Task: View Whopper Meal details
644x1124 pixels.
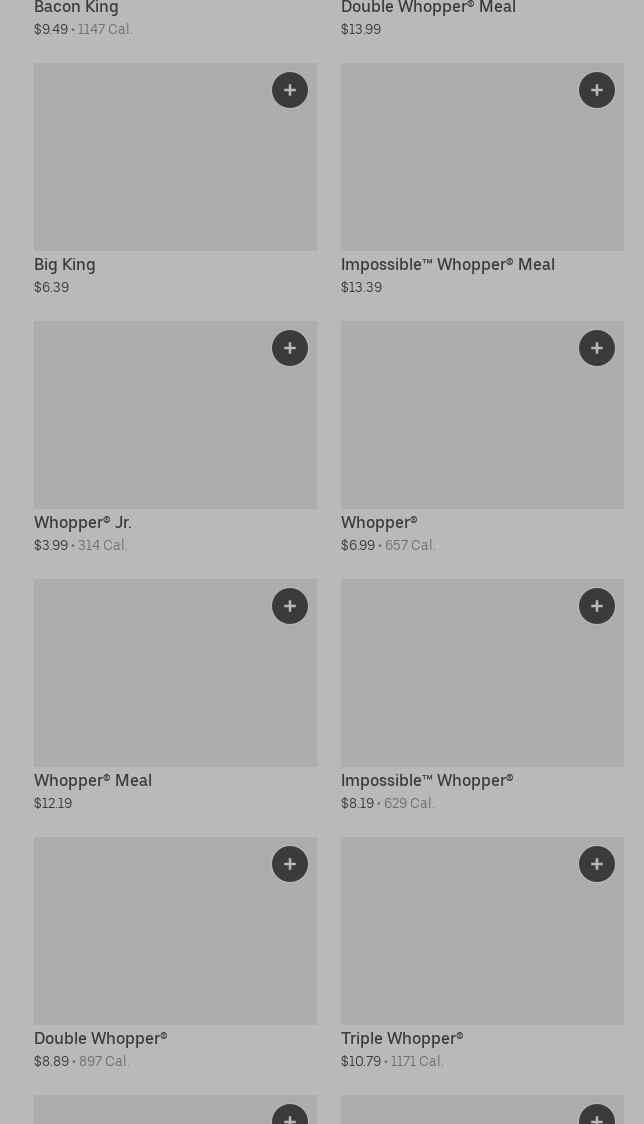Action: (175, 695)
